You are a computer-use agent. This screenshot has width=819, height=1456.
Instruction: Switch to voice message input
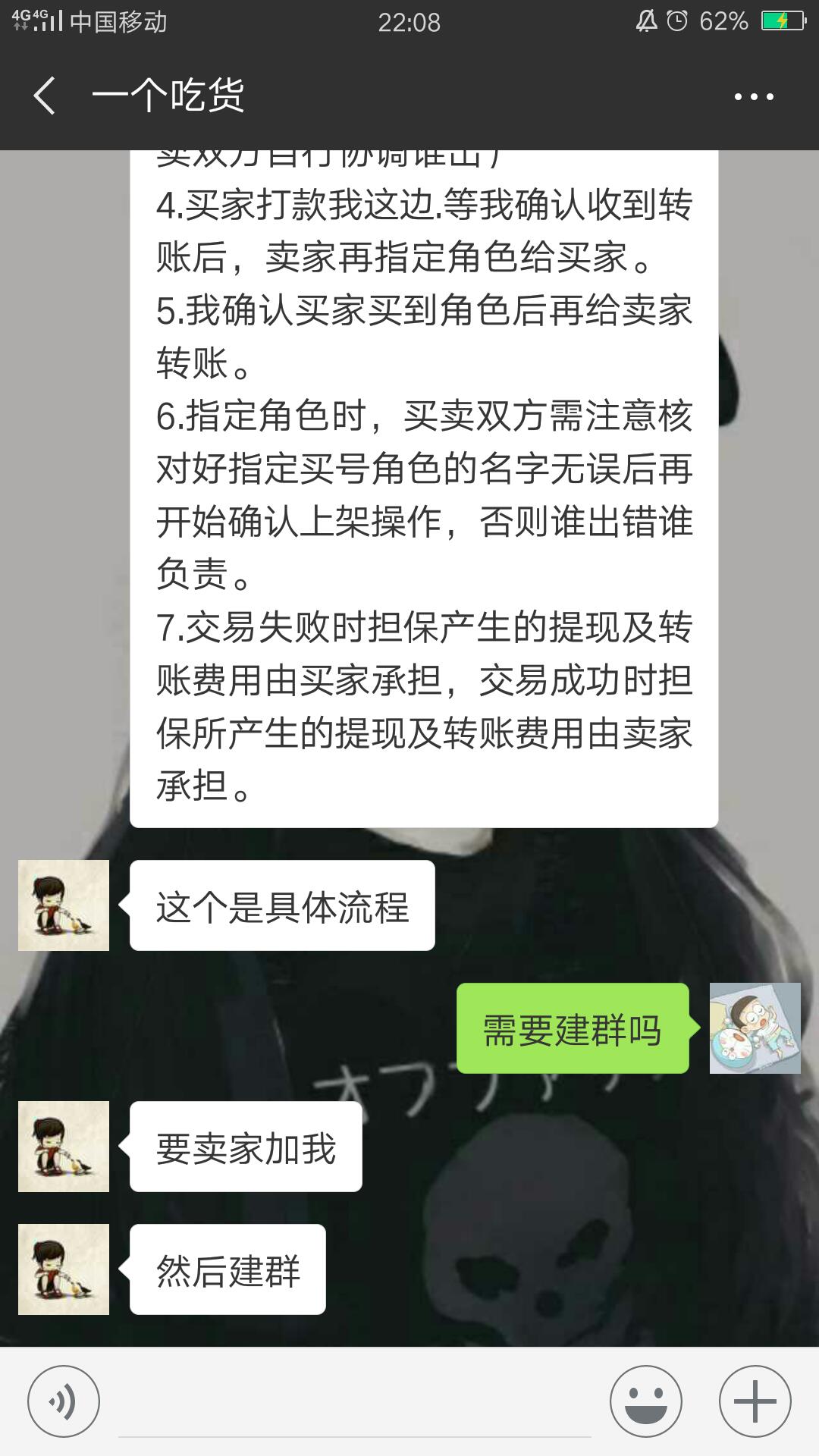point(64,1401)
